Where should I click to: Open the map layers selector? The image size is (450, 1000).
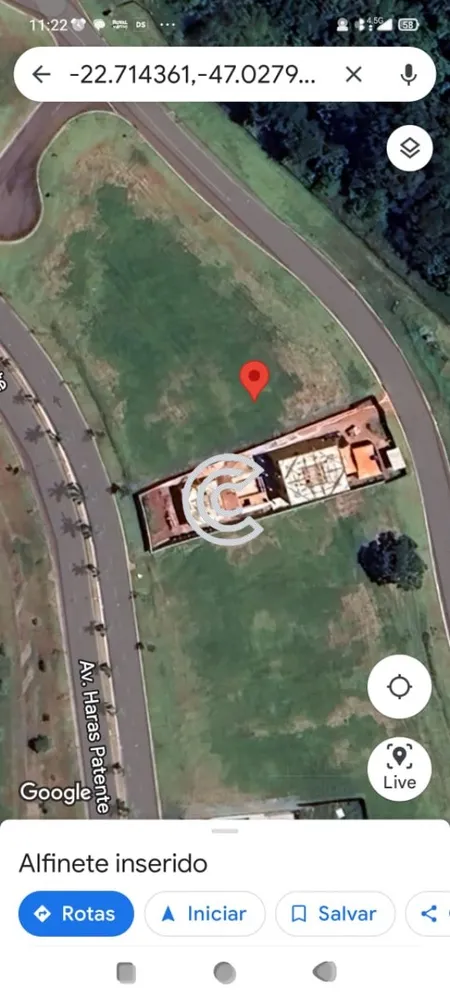click(410, 148)
